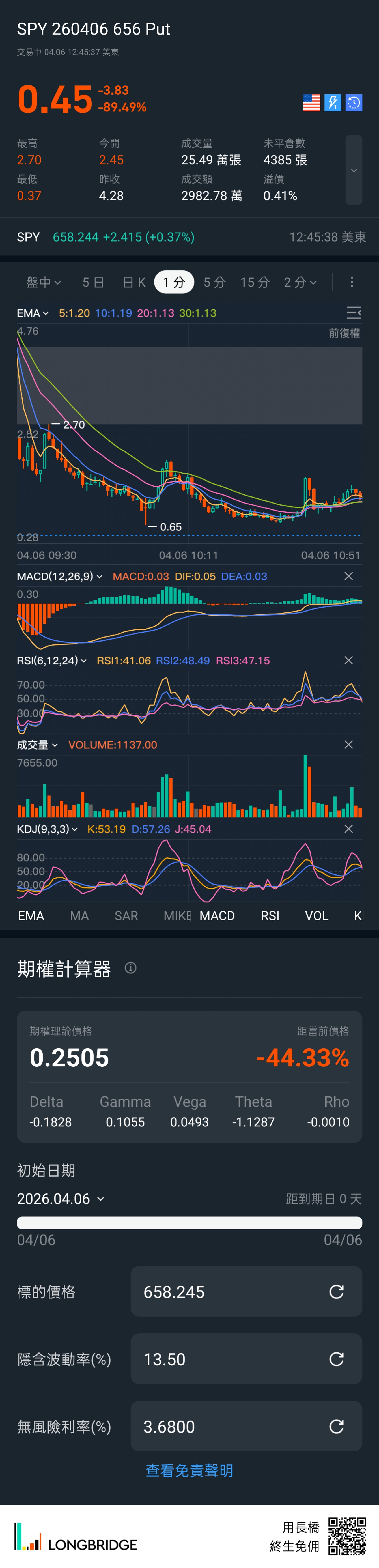The image size is (379, 1568).
Task: Expand the quote details chevron
Action: (353, 171)
